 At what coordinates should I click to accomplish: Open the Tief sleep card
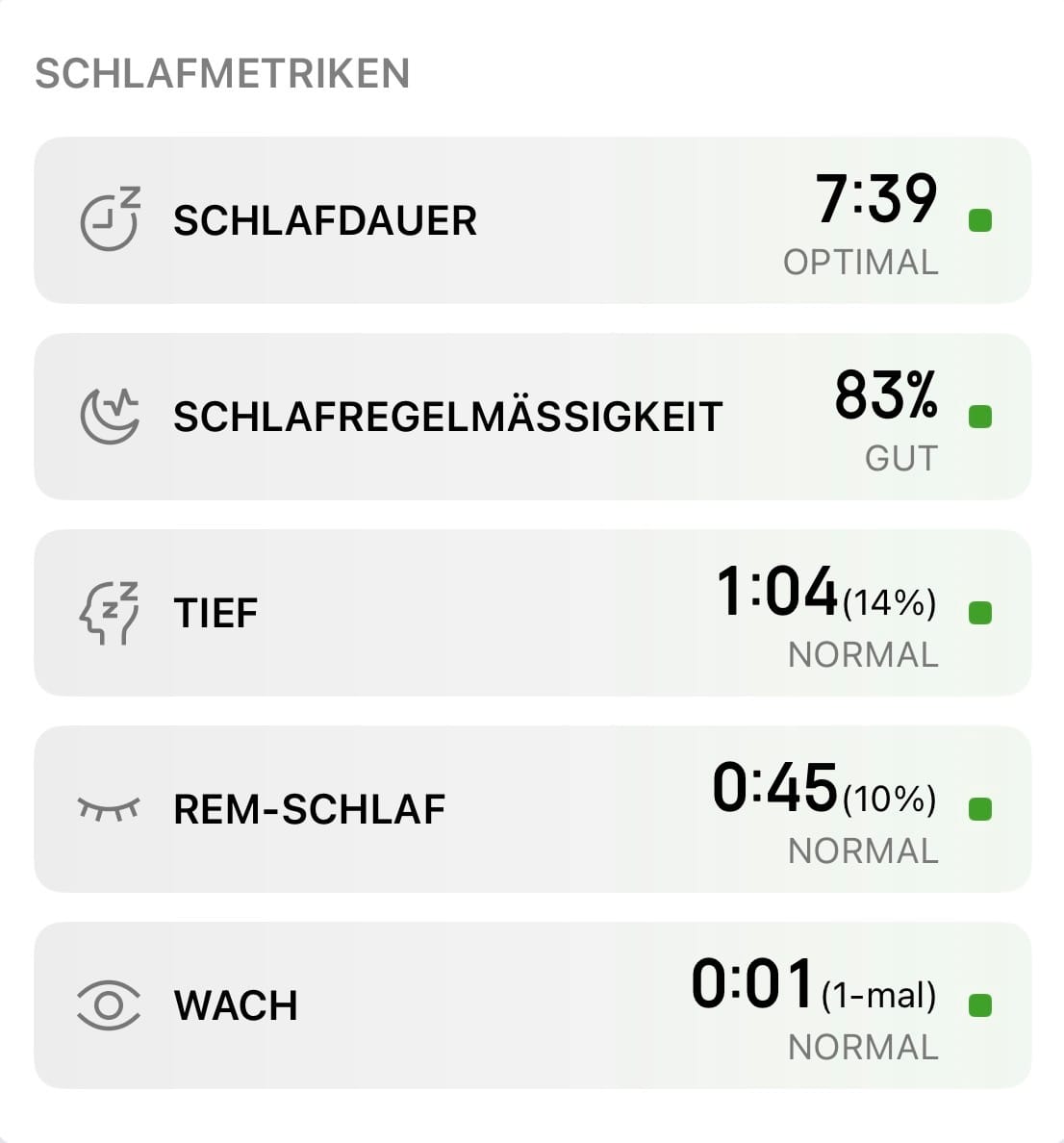[532, 613]
